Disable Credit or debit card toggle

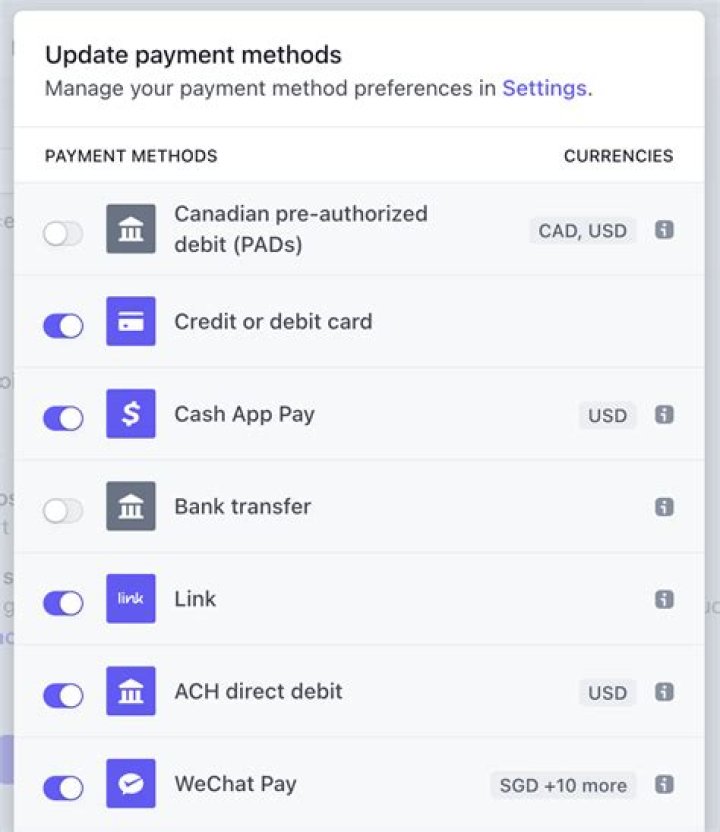[63, 326]
